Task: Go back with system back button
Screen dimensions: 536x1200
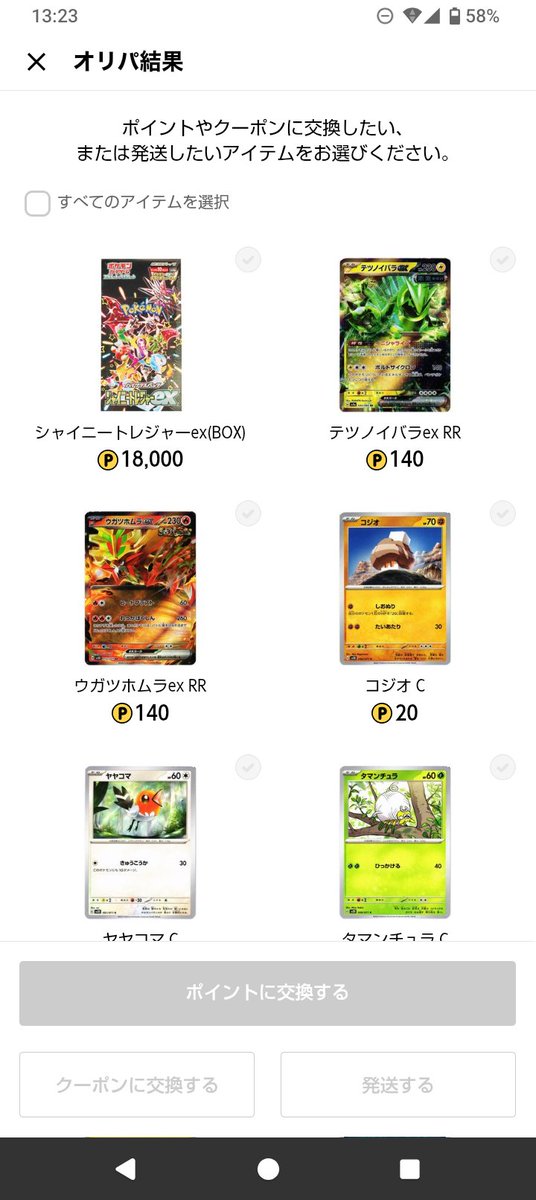Action: (x=125, y=1169)
